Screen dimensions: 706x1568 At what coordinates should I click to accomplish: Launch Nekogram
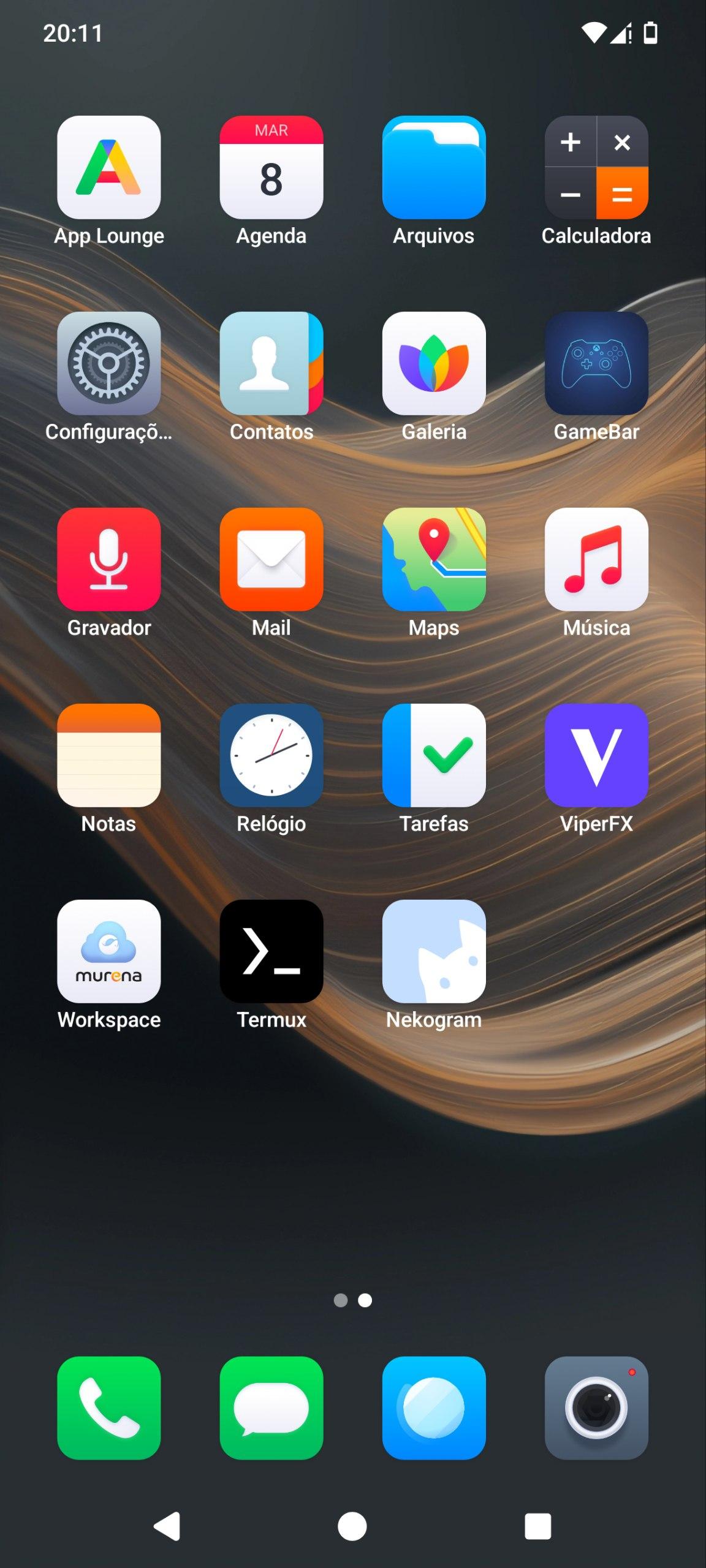(434, 951)
